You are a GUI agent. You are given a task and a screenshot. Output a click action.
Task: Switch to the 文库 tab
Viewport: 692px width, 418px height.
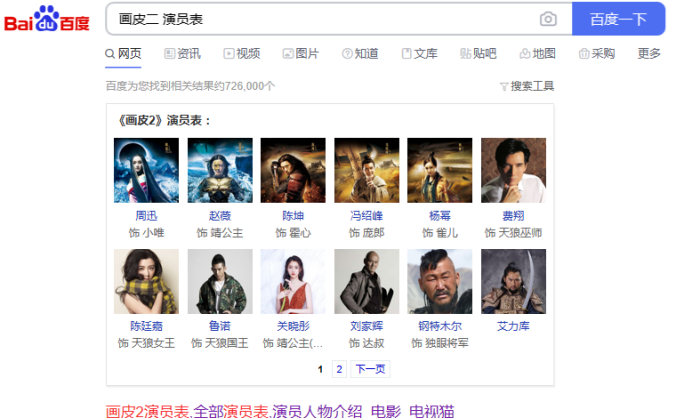pyautogui.click(x=419, y=53)
